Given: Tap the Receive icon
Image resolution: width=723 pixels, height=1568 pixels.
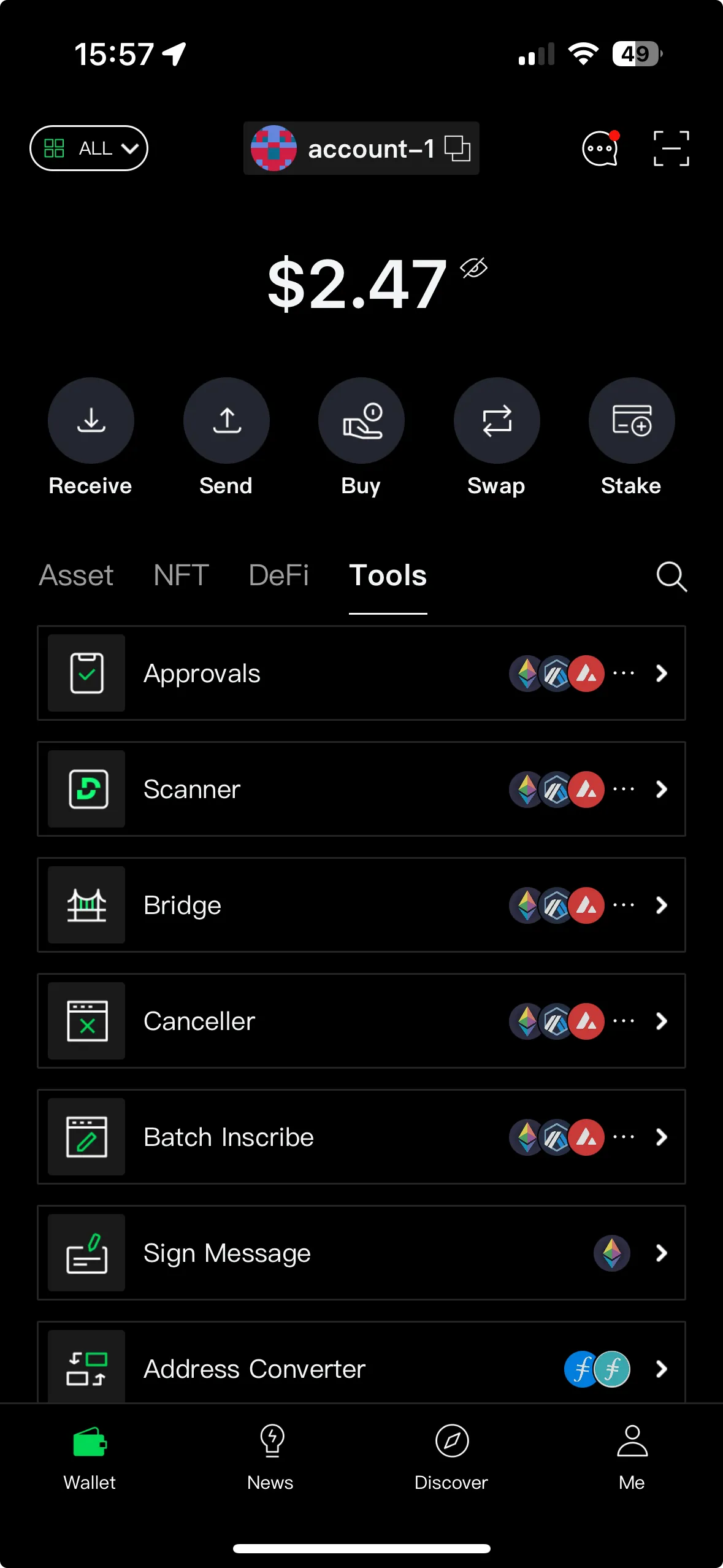Looking at the screenshot, I should (91, 420).
